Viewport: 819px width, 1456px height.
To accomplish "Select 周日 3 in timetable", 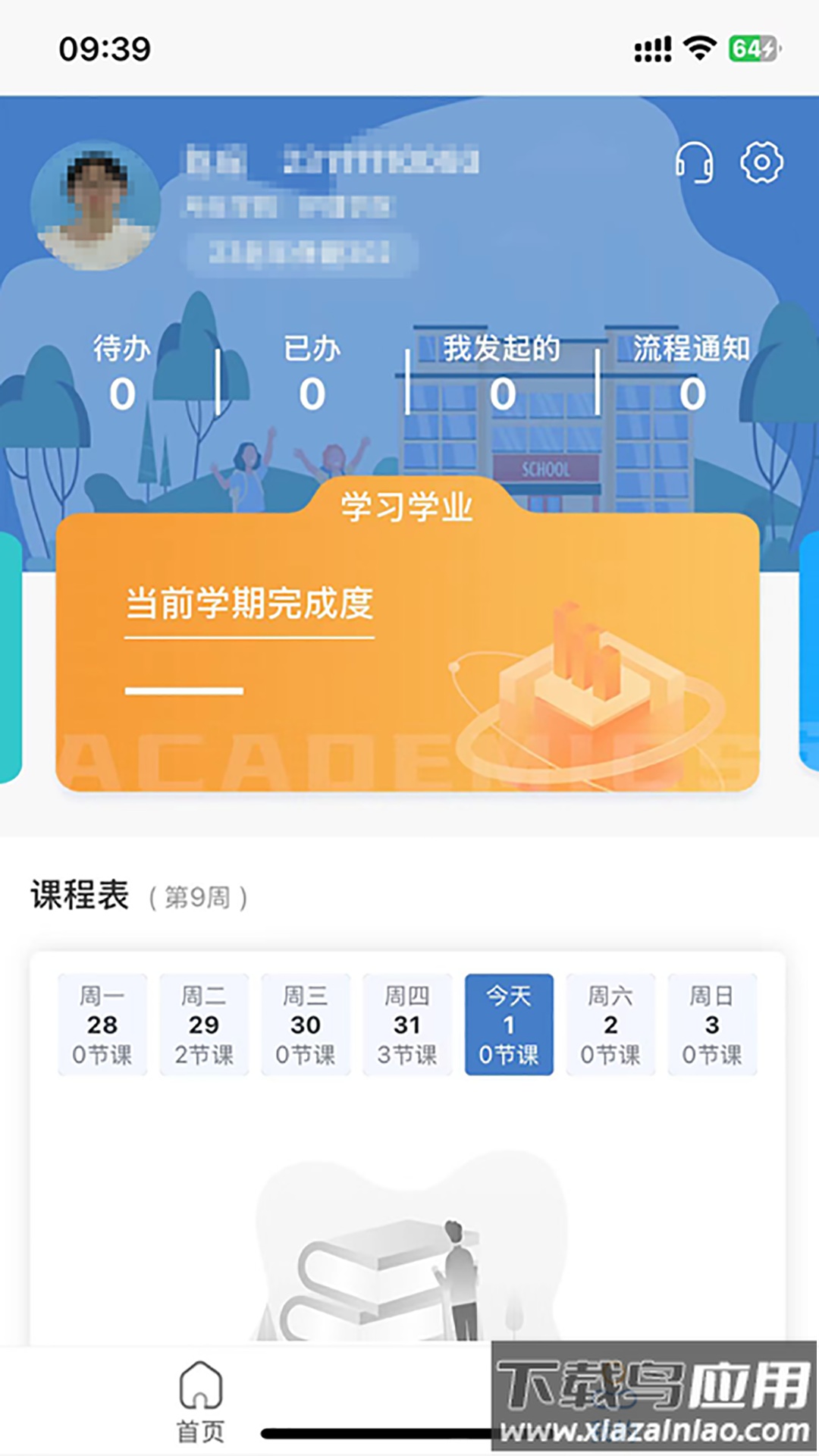I will [x=712, y=1024].
